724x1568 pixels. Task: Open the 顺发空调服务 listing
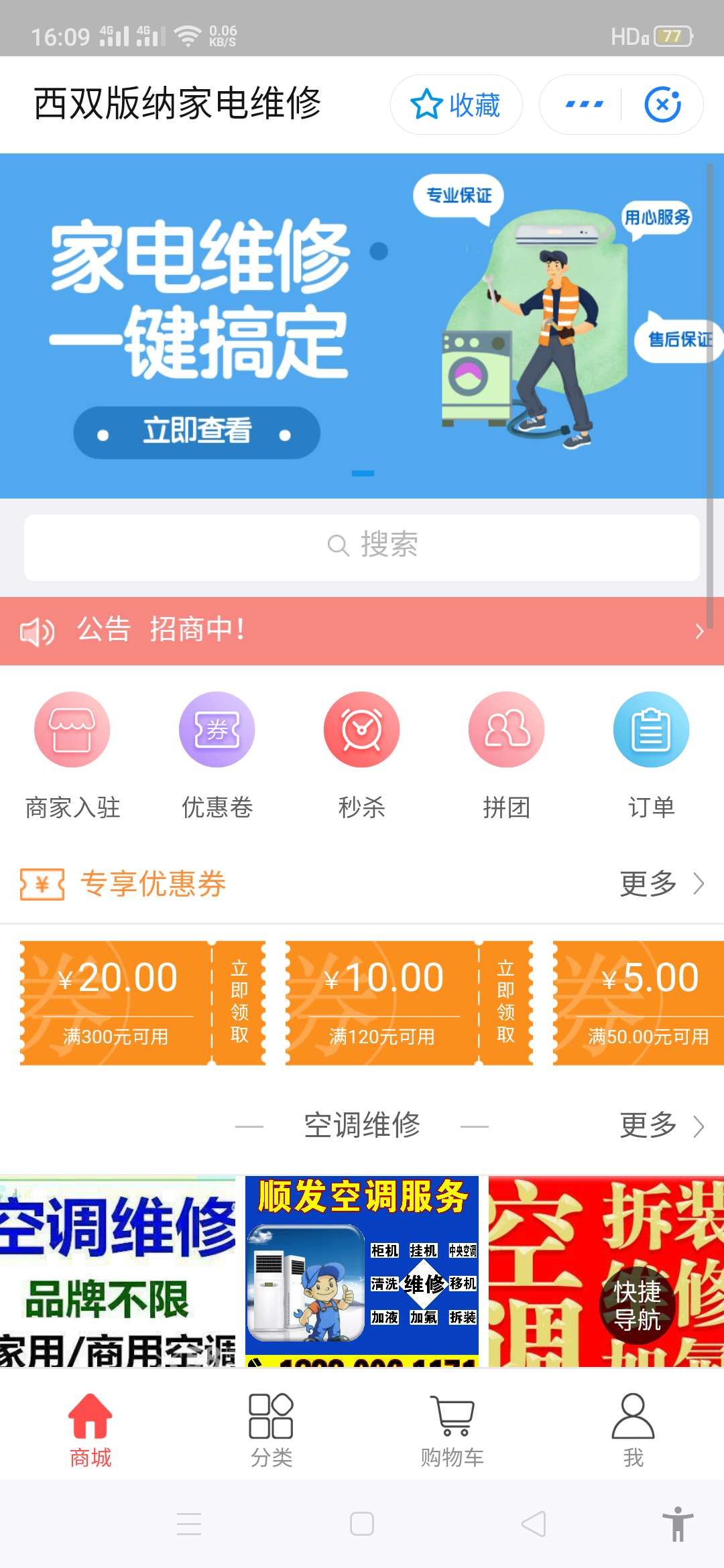click(x=362, y=1270)
